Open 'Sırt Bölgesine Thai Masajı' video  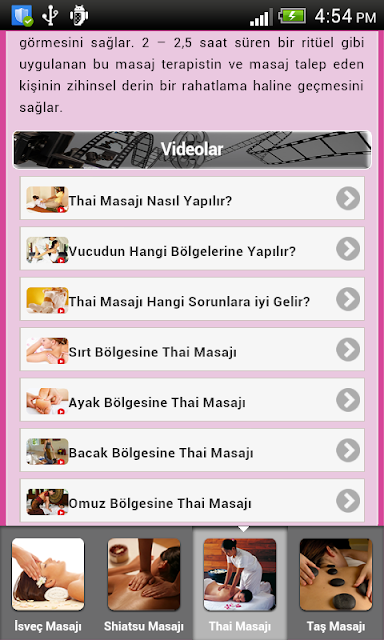[x=192, y=349]
